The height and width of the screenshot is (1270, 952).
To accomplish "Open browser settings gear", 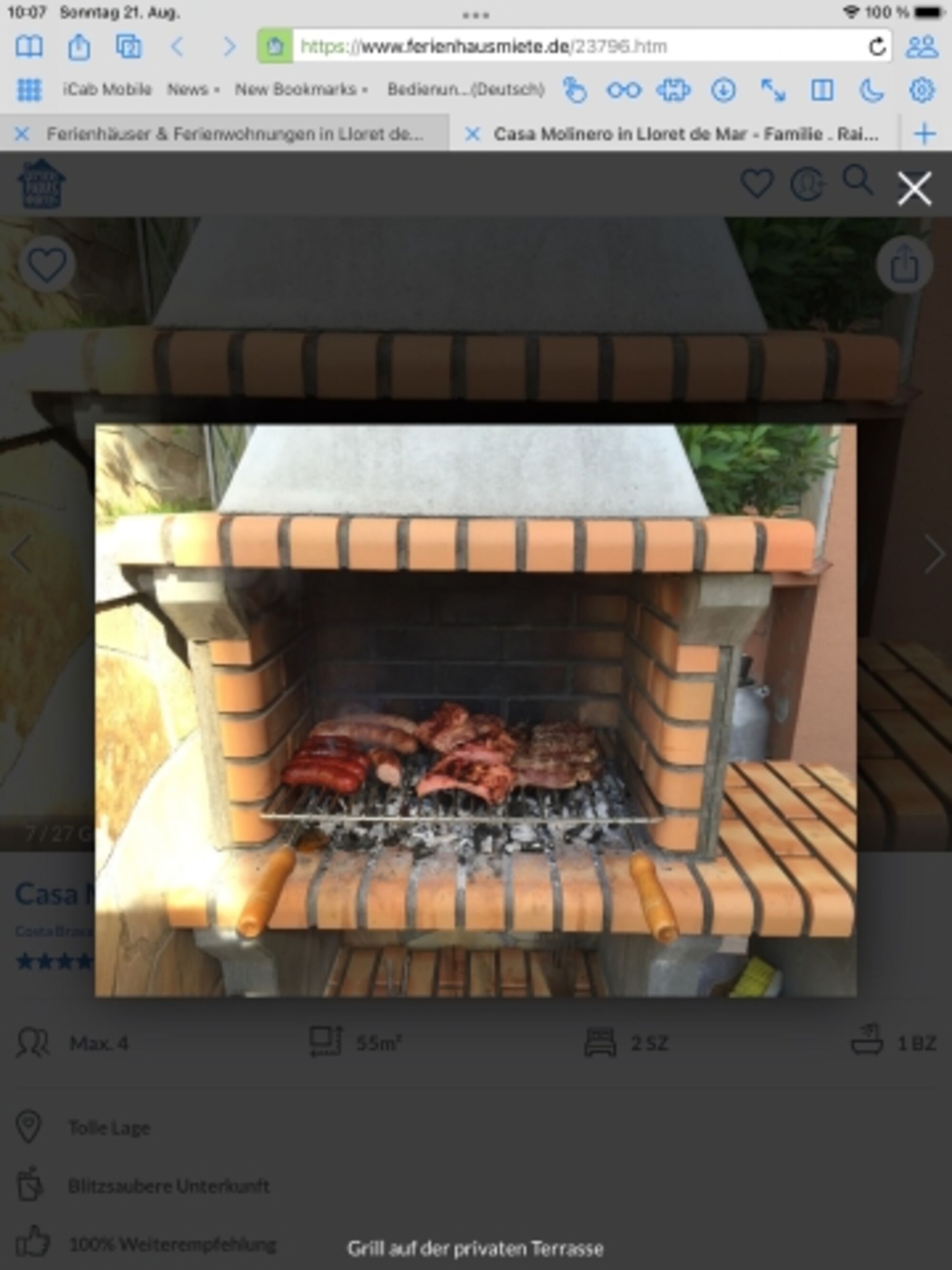I will coord(922,90).
